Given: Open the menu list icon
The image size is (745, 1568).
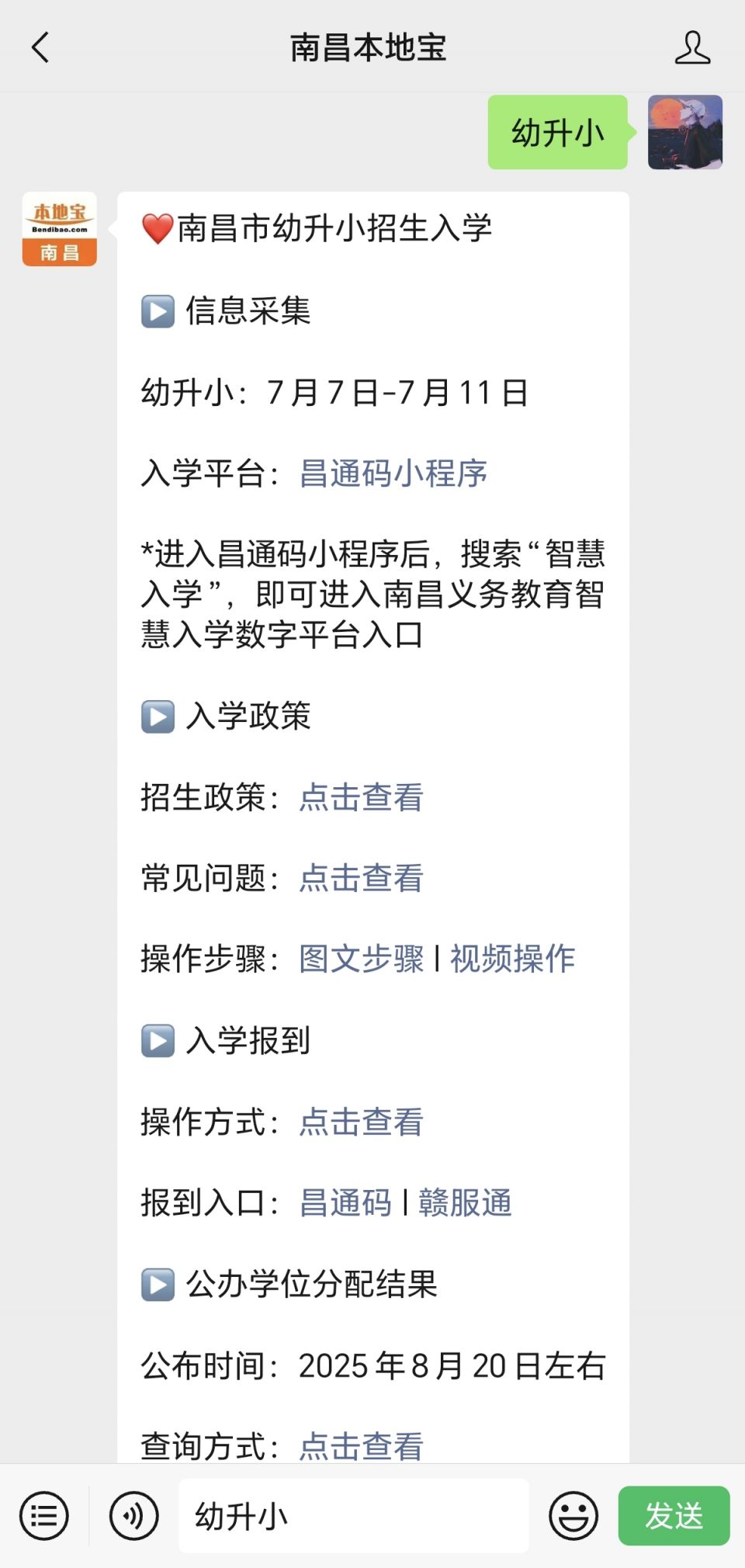Looking at the screenshot, I should coord(44,1516).
